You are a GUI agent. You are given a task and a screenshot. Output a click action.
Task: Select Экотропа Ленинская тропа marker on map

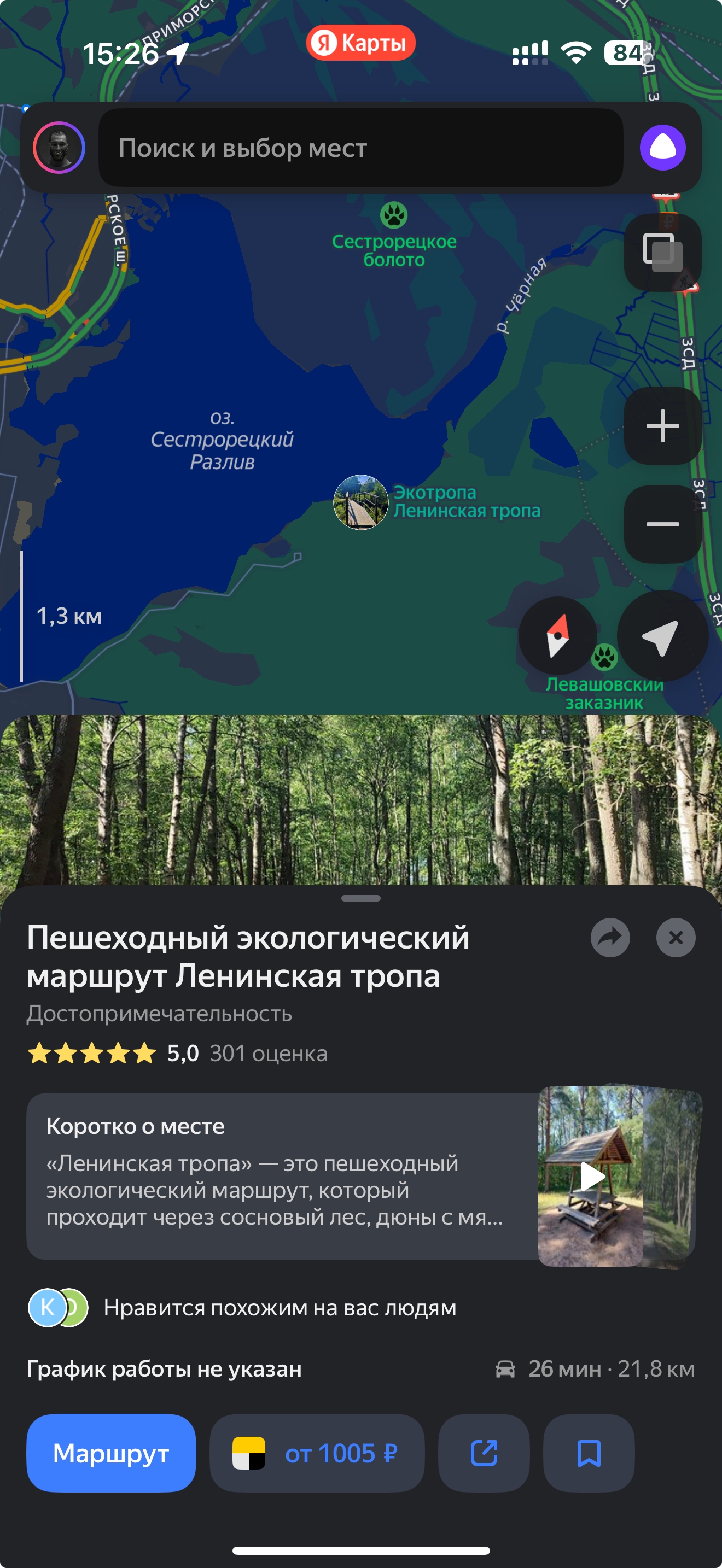(361, 502)
